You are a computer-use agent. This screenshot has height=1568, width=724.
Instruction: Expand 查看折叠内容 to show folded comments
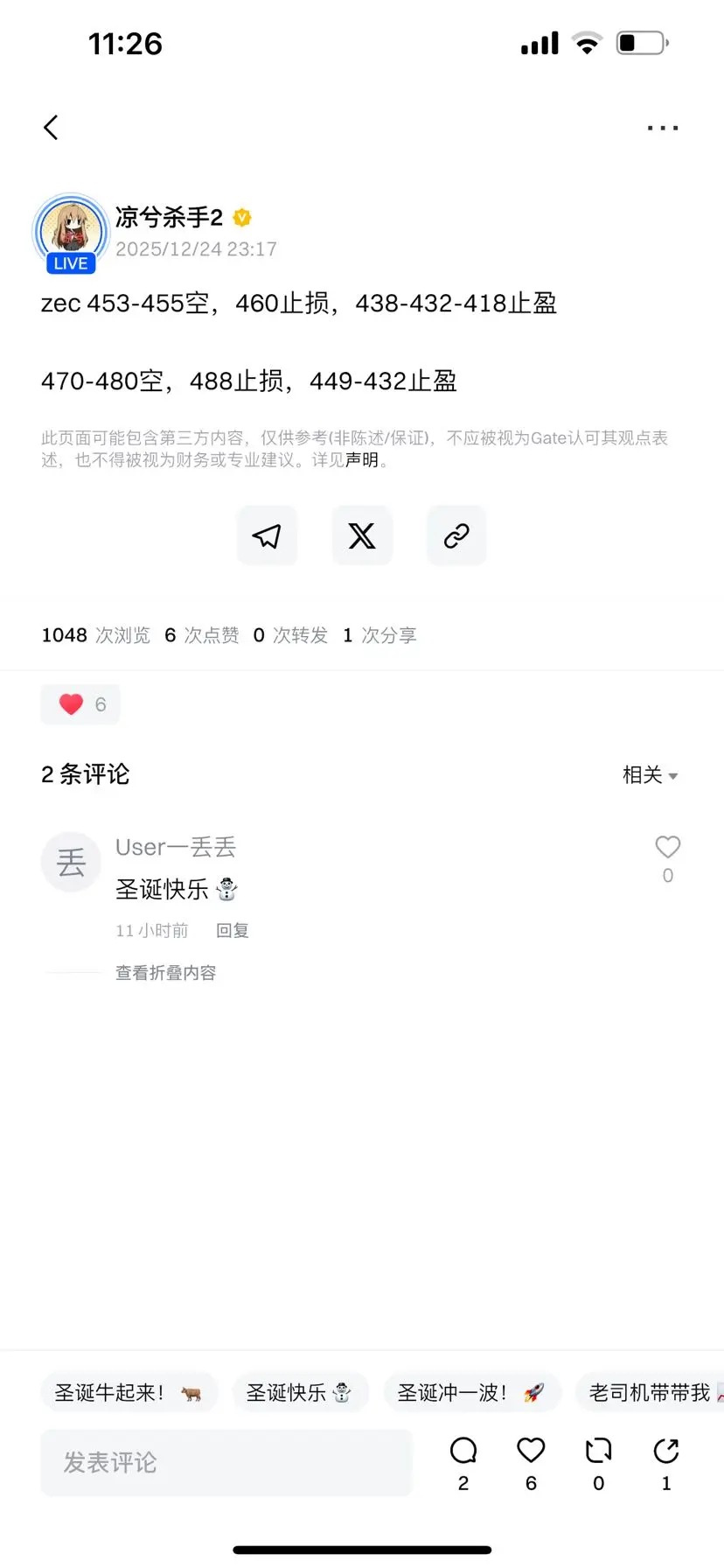[165, 973]
